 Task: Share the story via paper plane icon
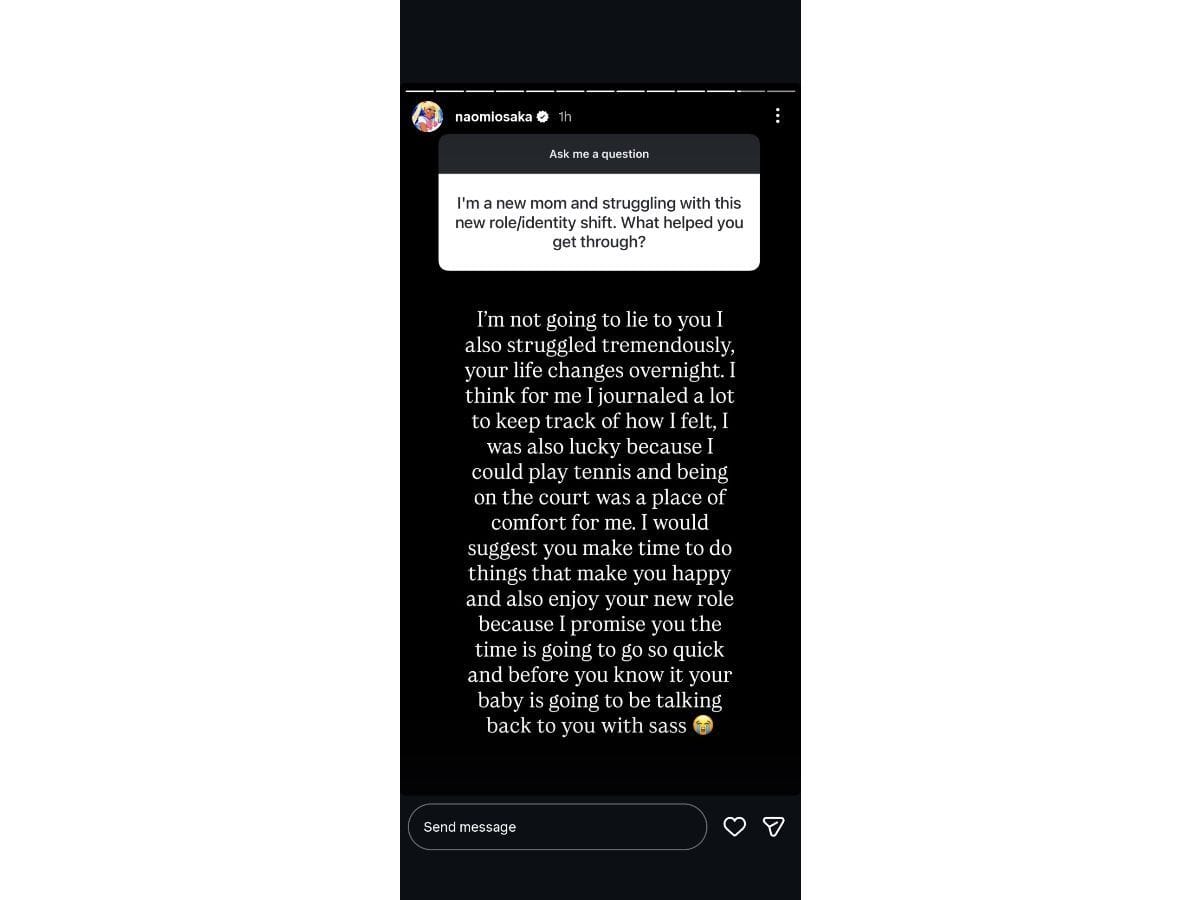(773, 826)
